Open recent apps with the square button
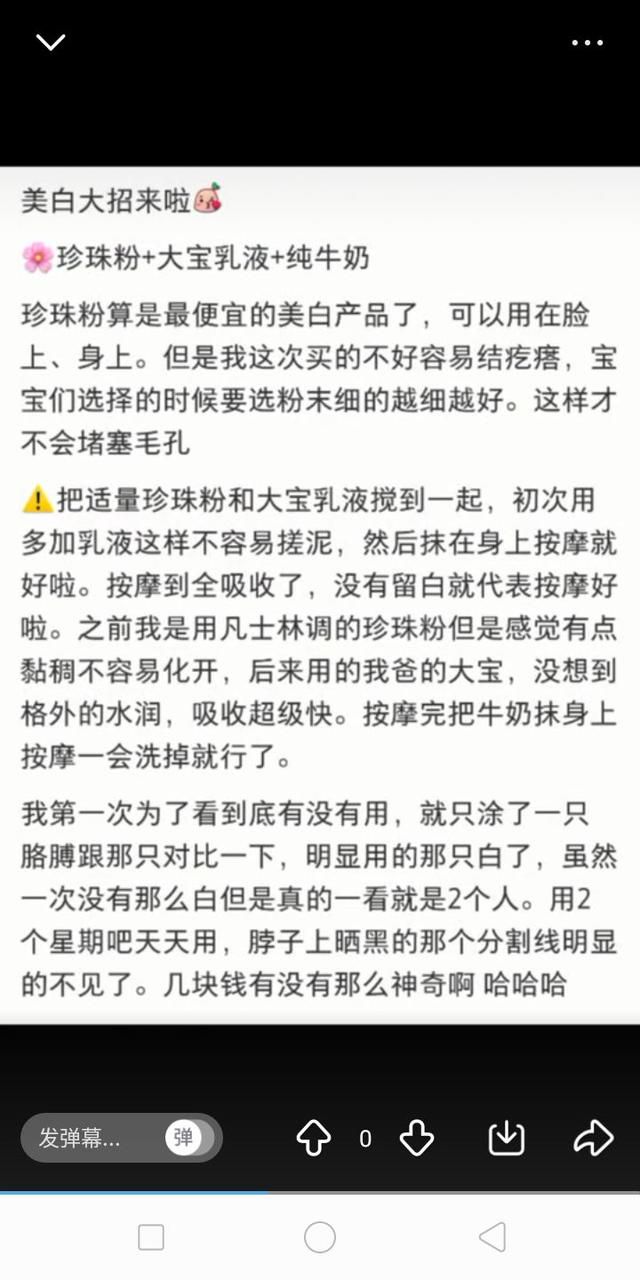The width and height of the screenshot is (640, 1280). point(151,1237)
